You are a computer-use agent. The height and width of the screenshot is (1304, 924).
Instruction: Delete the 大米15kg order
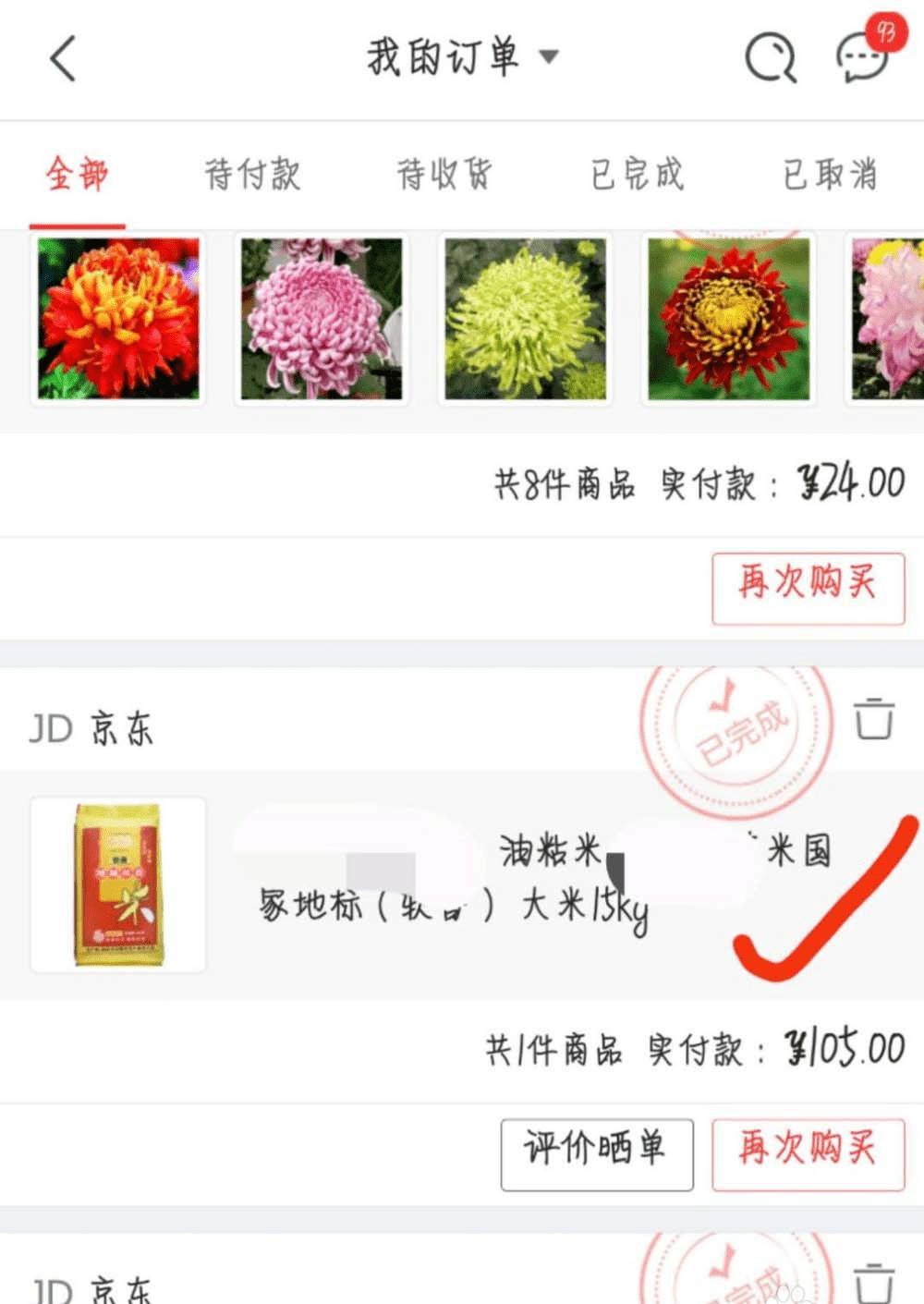[x=873, y=719]
